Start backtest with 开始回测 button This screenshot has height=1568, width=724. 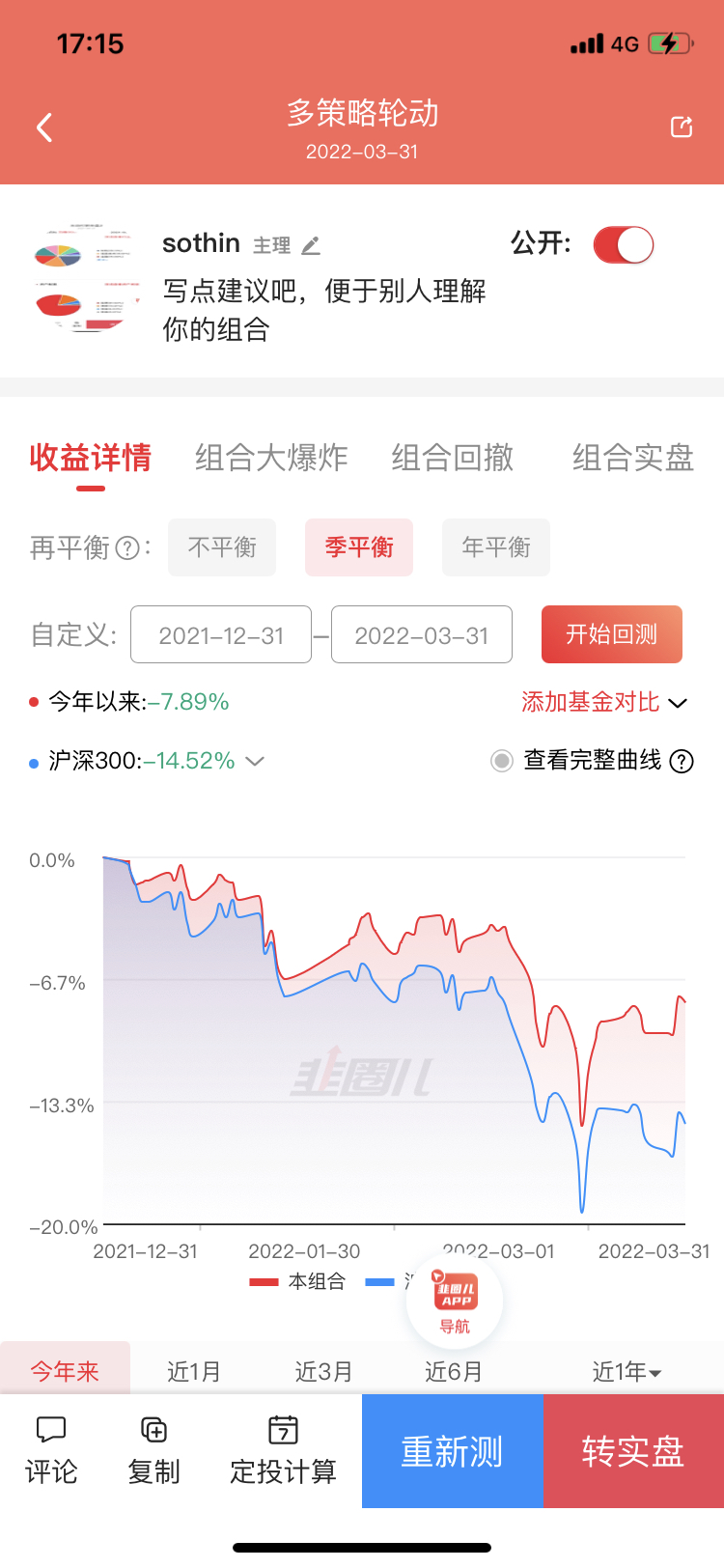(611, 634)
